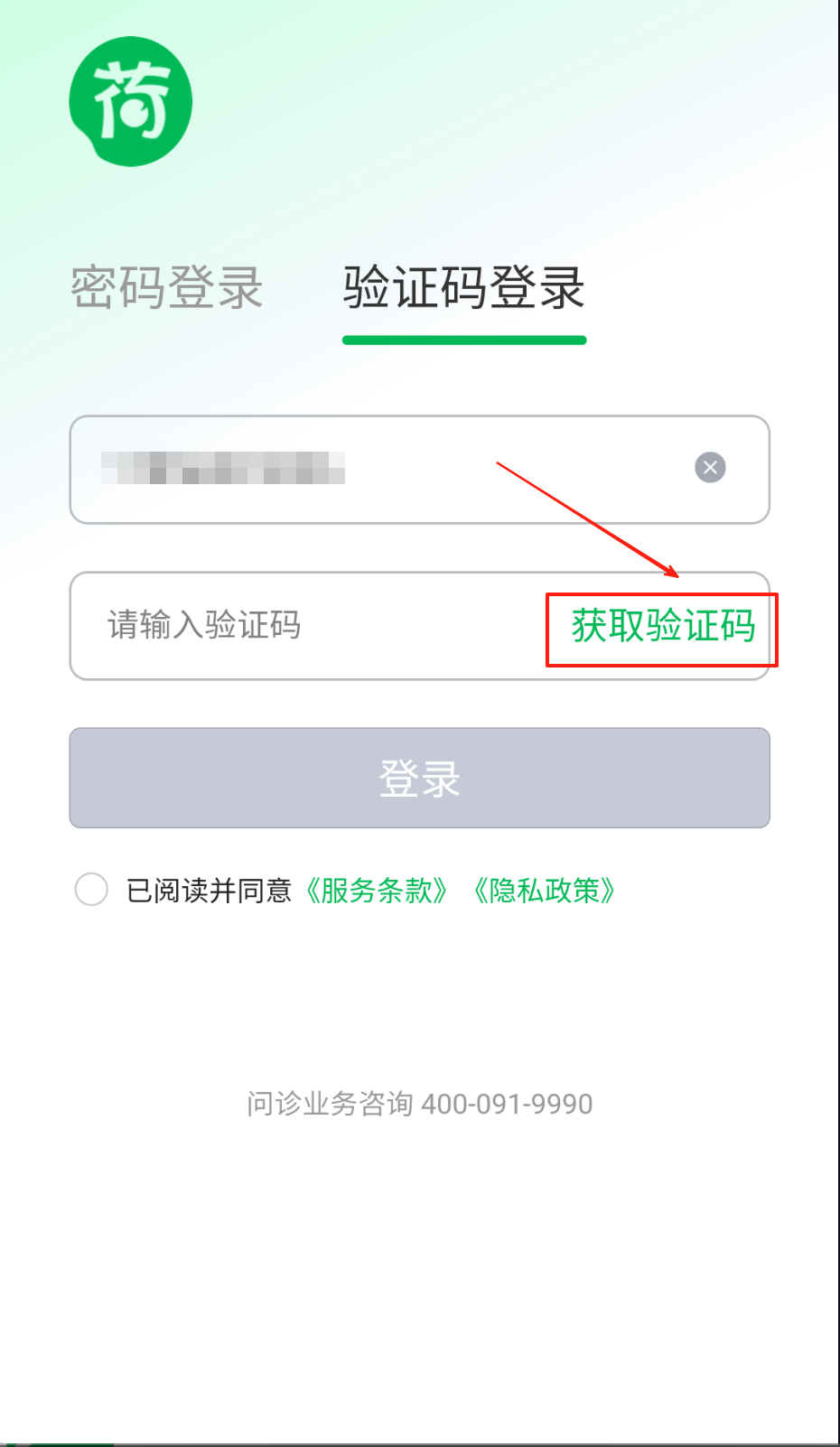Request a code via 获取验证码
The height and width of the screenshot is (1447, 840).
pyautogui.click(x=662, y=626)
